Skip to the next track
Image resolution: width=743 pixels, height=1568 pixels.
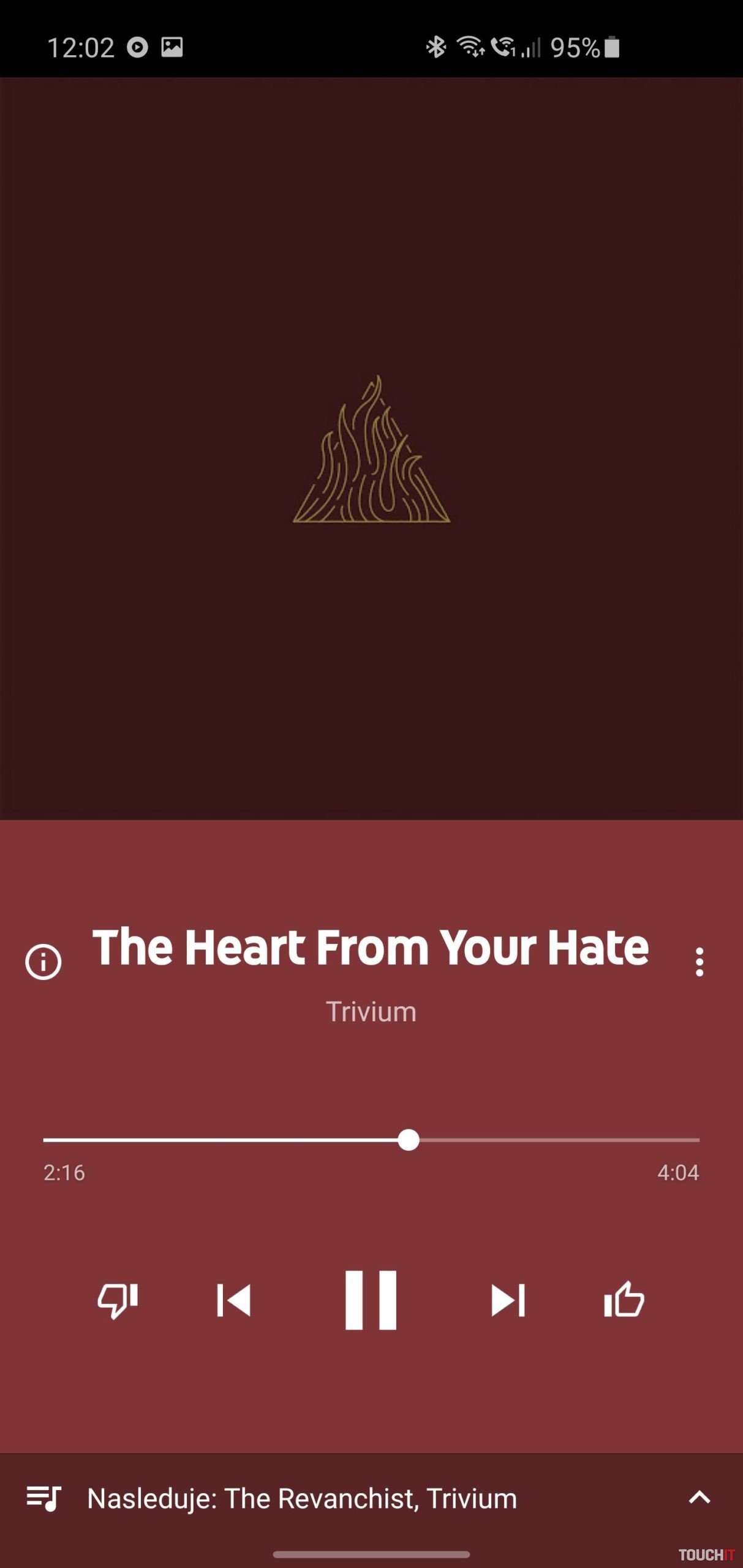tap(508, 1300)
